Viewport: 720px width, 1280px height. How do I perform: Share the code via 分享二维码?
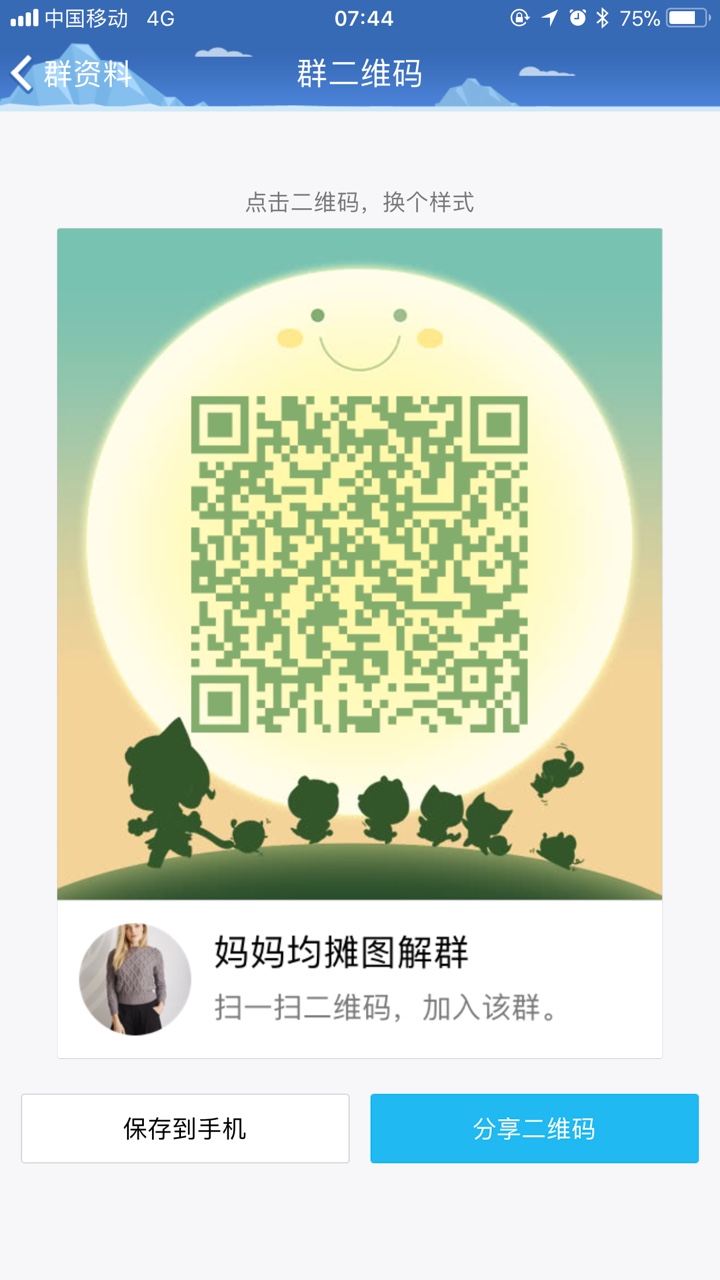point(534,1128)
